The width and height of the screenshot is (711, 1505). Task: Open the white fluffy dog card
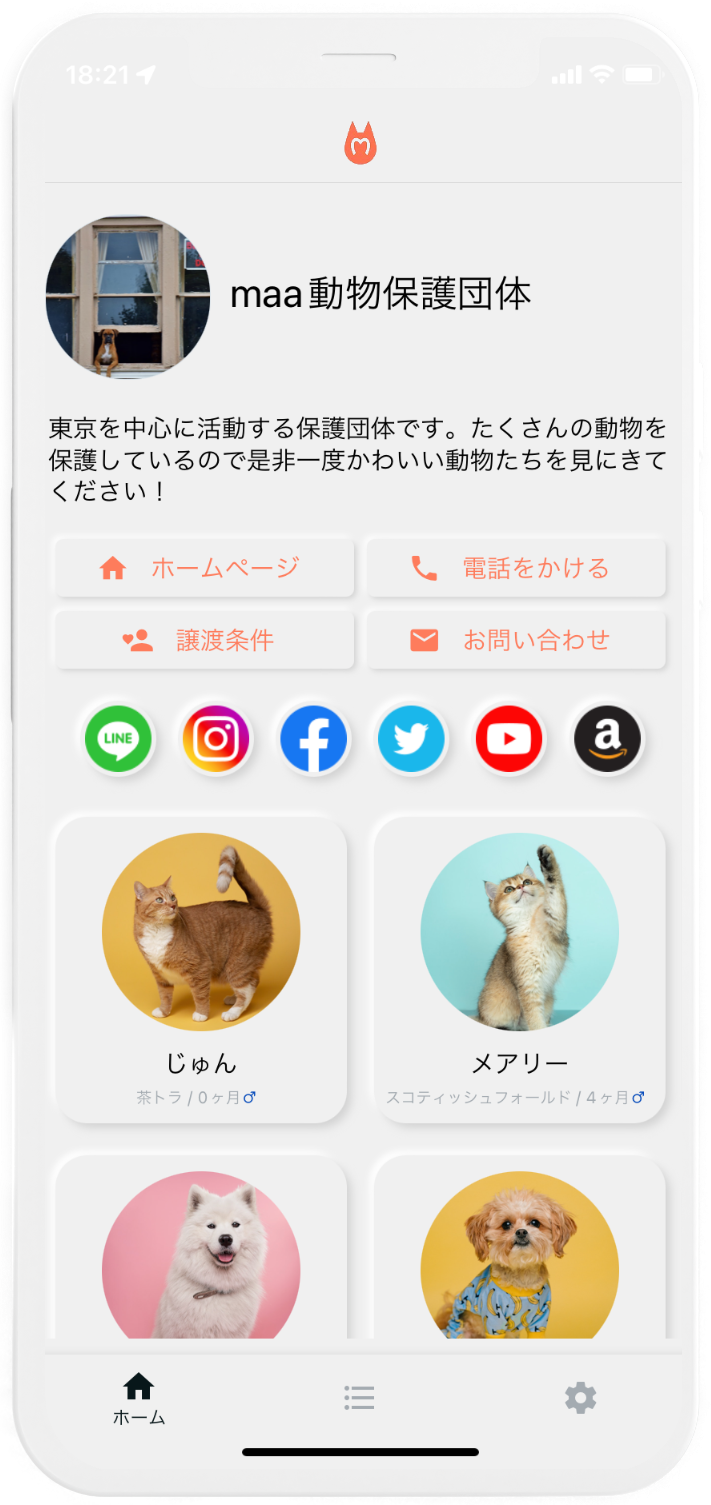pyautogui.click(x=201, y=1250)
